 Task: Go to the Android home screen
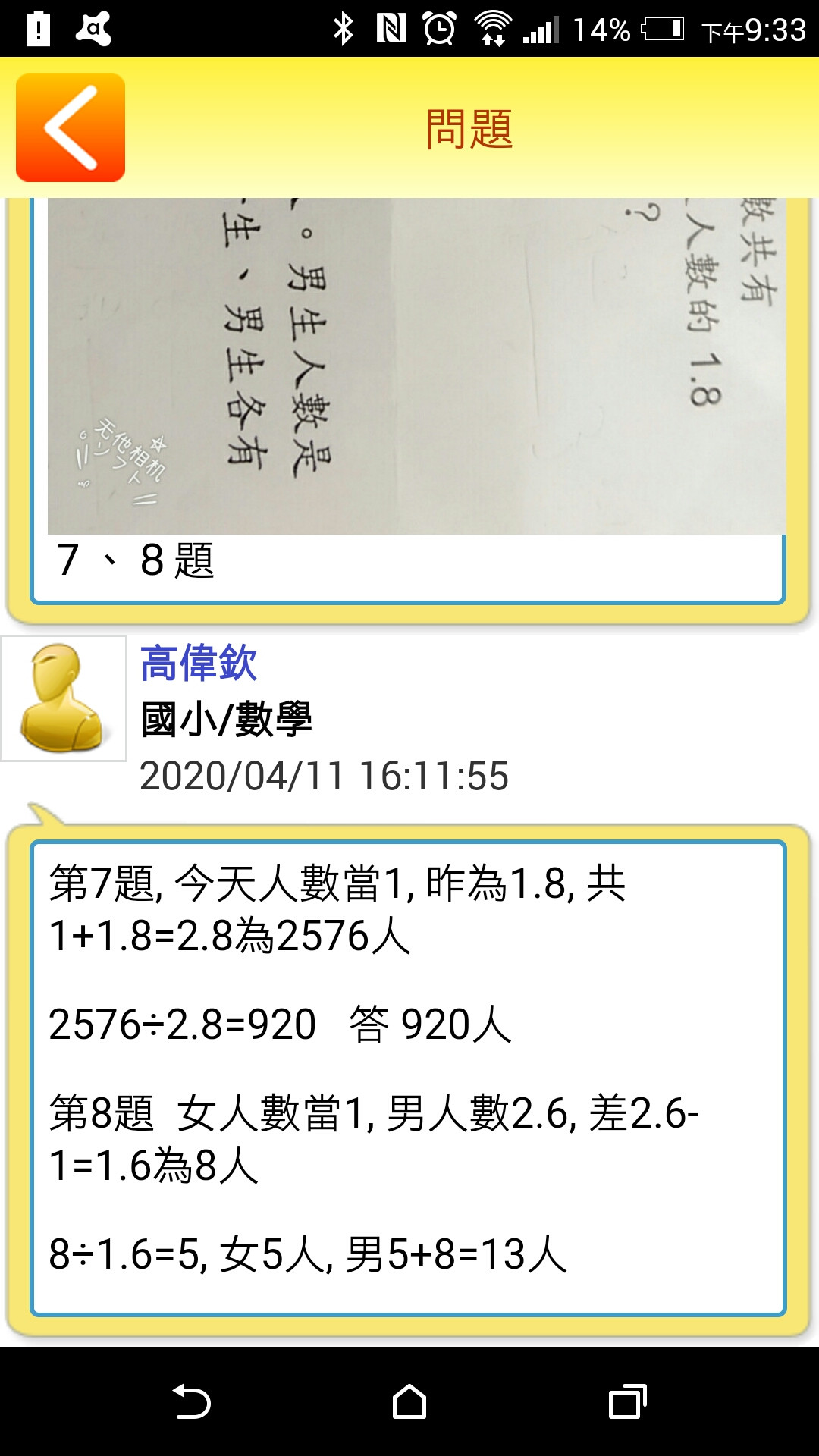(409, 1402)
